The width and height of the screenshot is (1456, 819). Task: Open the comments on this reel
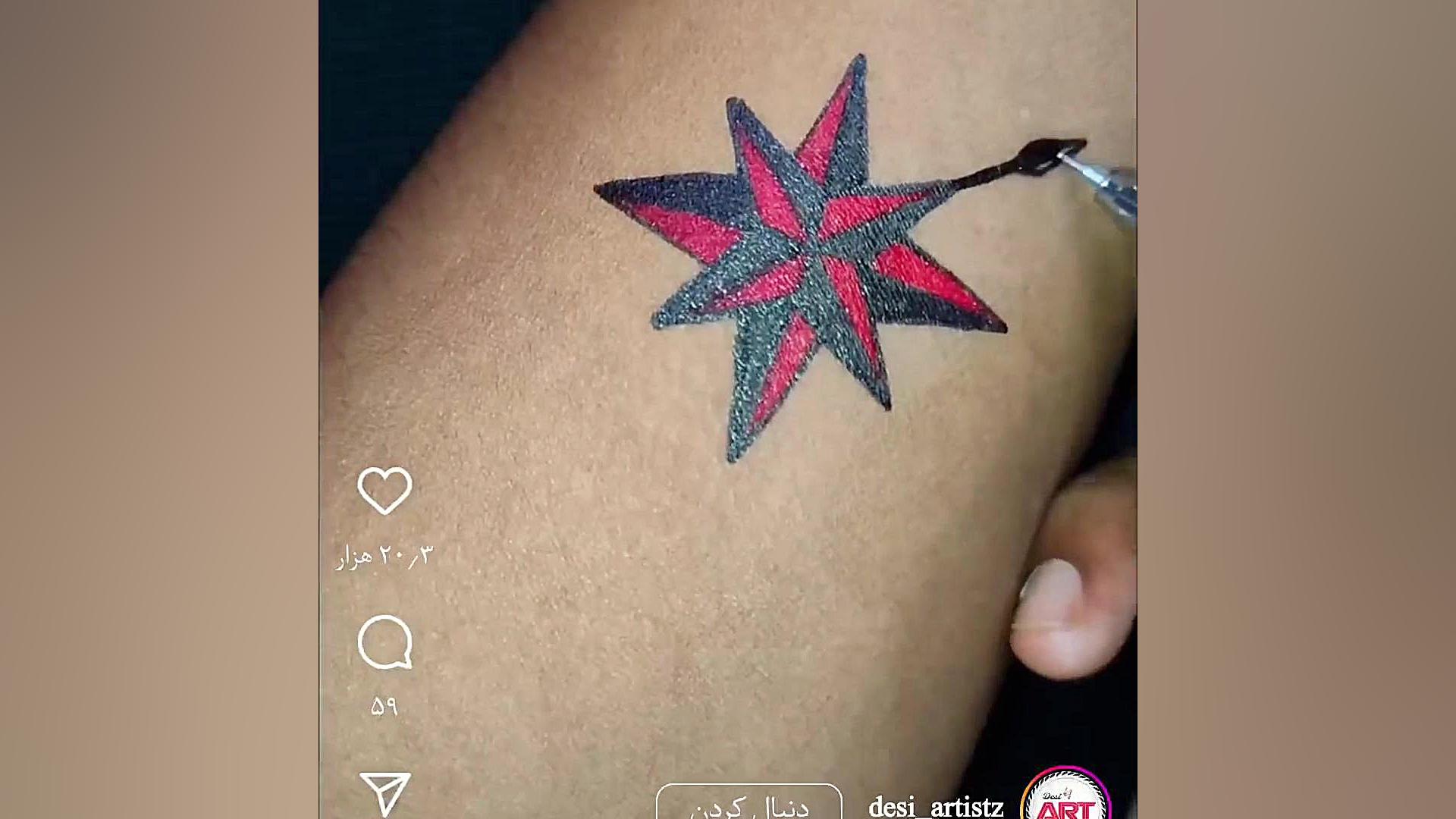pos(384,643)
